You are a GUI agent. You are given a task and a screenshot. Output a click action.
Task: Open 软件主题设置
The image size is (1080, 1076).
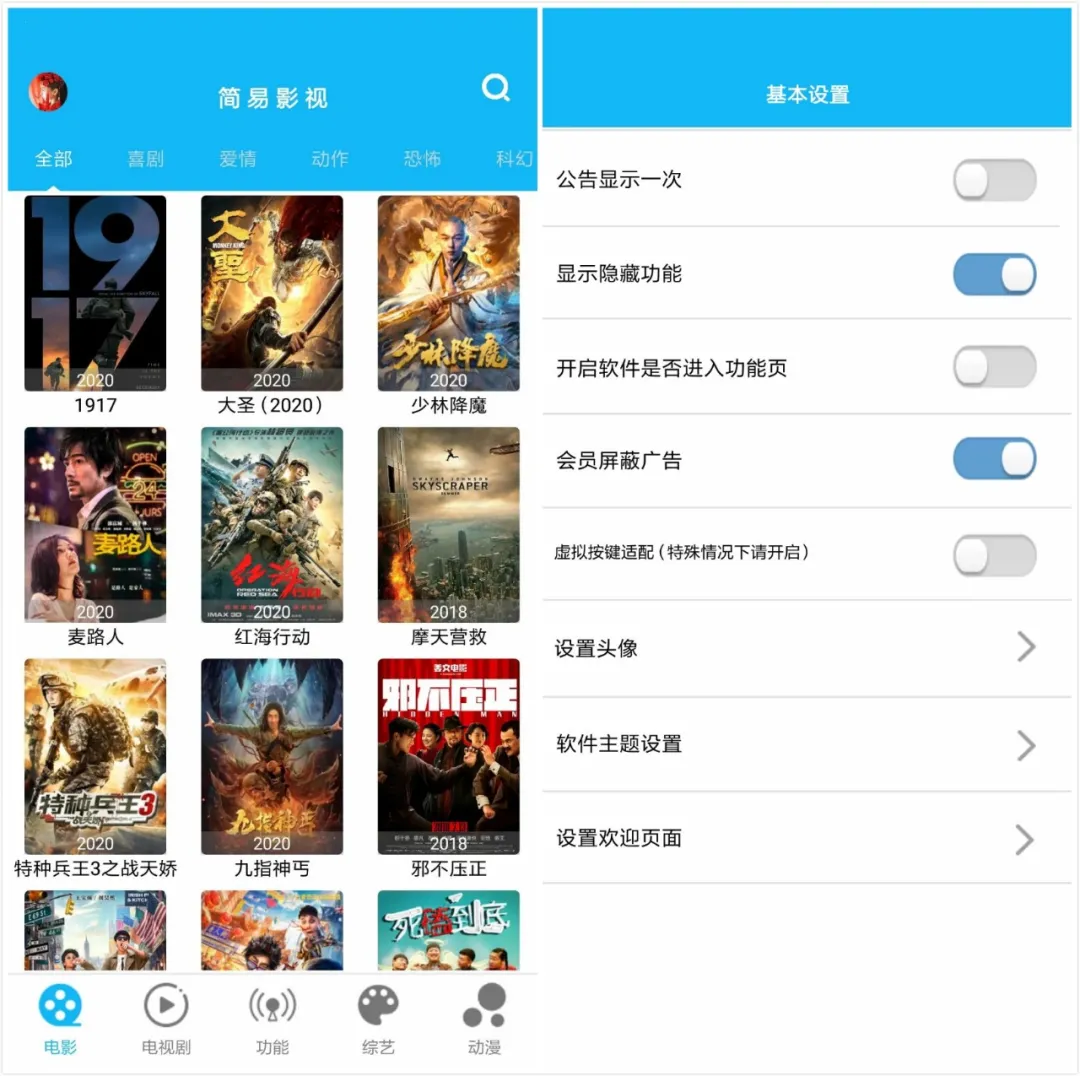[806, 744]
